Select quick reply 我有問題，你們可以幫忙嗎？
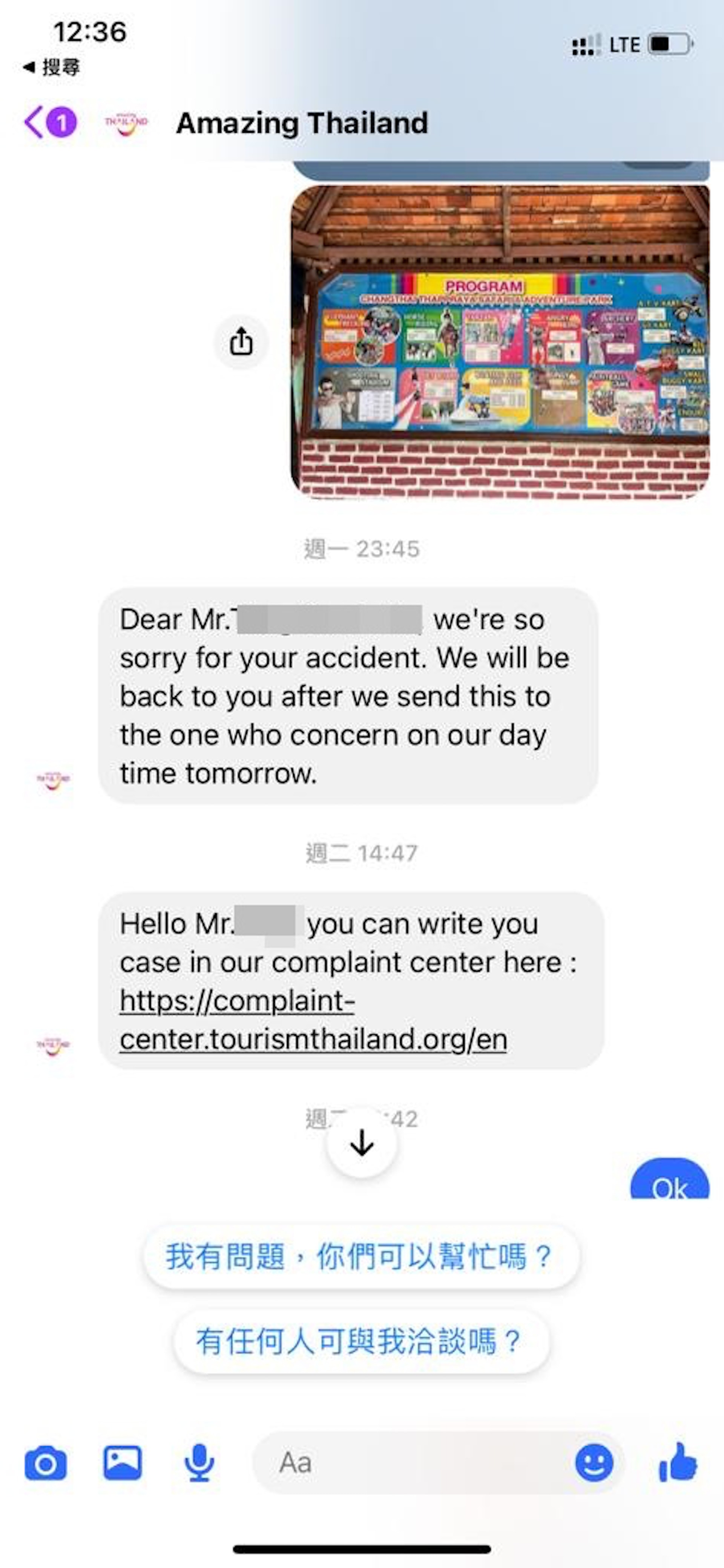 [361, 1256]
